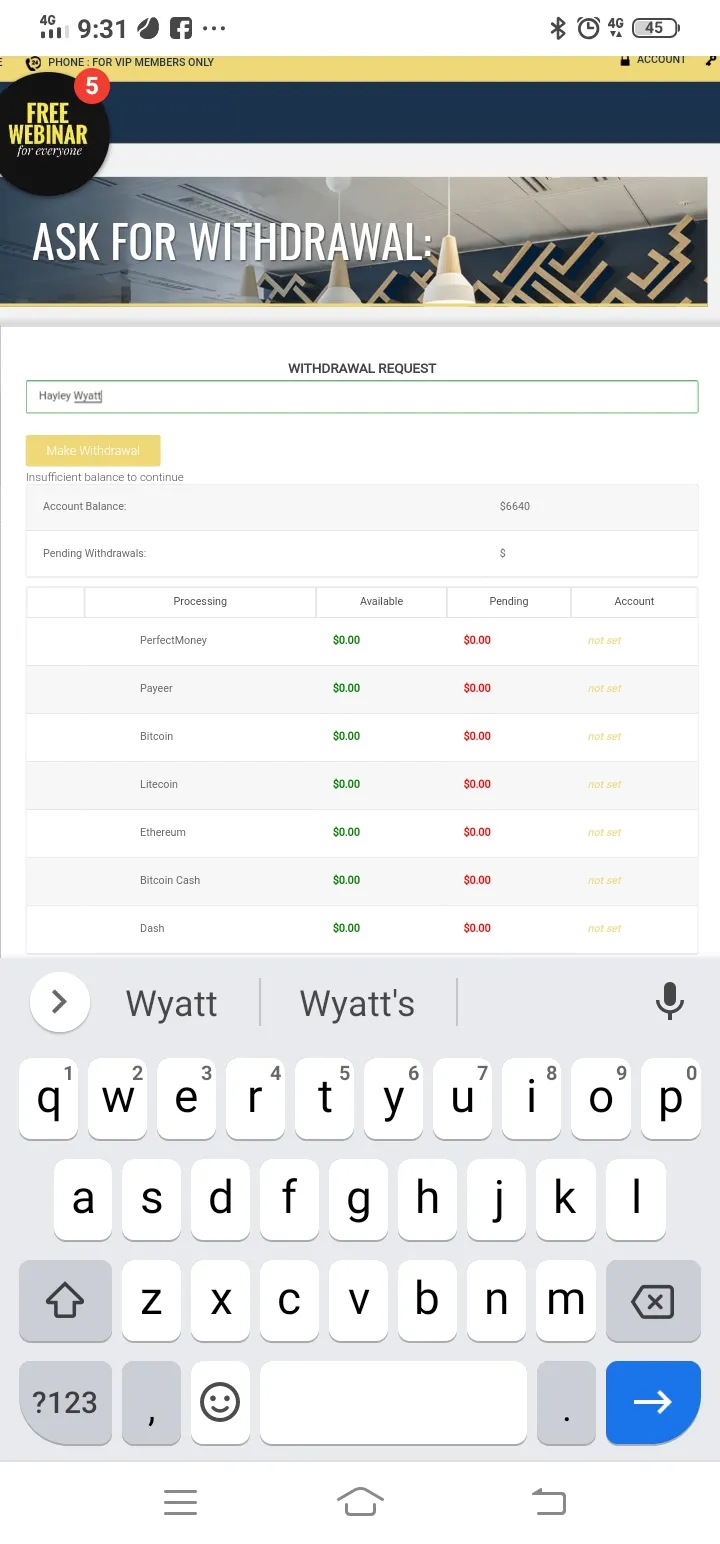Submit with the blue arrow key
This screenshot has height=1544, width=720.
point(652,1402)
